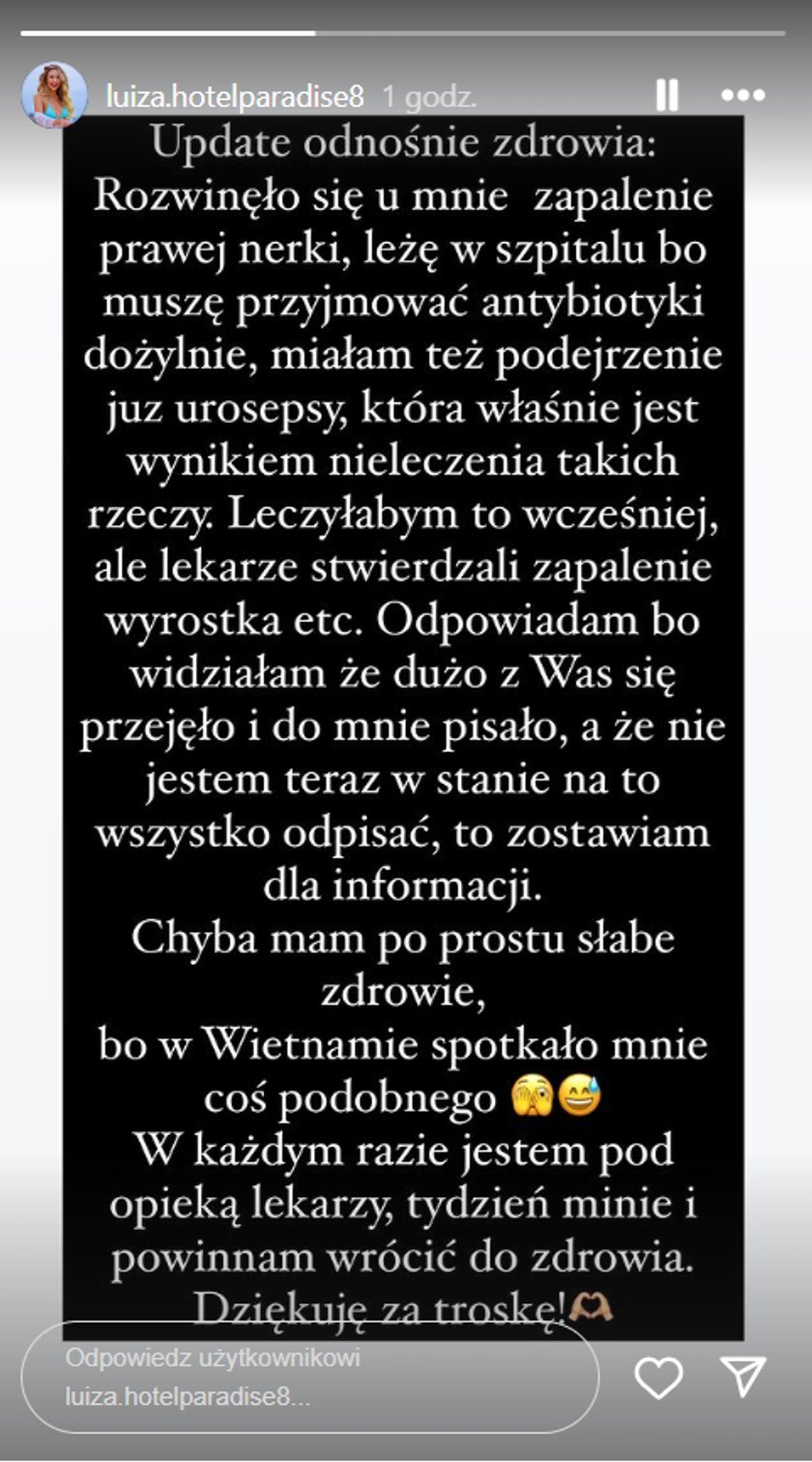Pause the story playback
Image resolution: width=812 pixels, height=1462 pixels.
667,95
